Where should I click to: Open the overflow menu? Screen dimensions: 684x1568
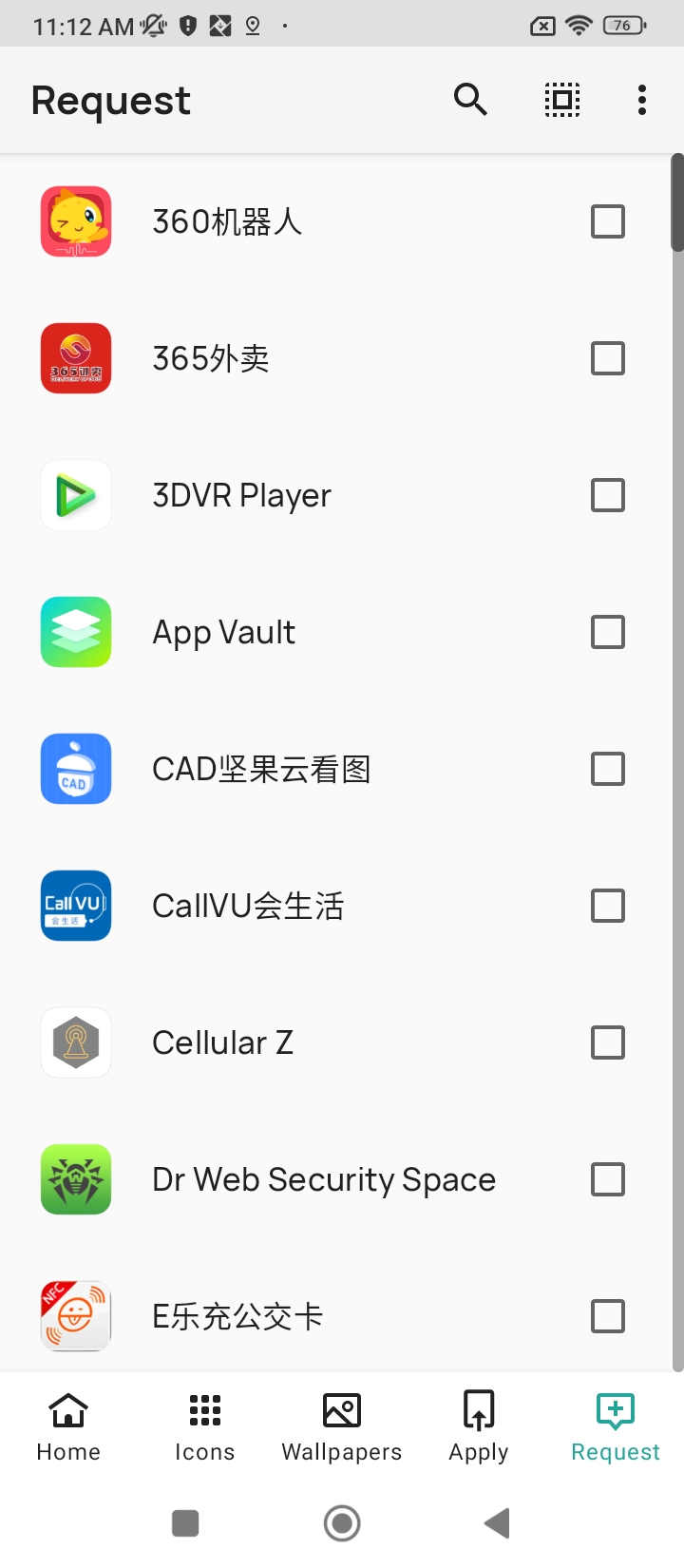pos(642,100)
